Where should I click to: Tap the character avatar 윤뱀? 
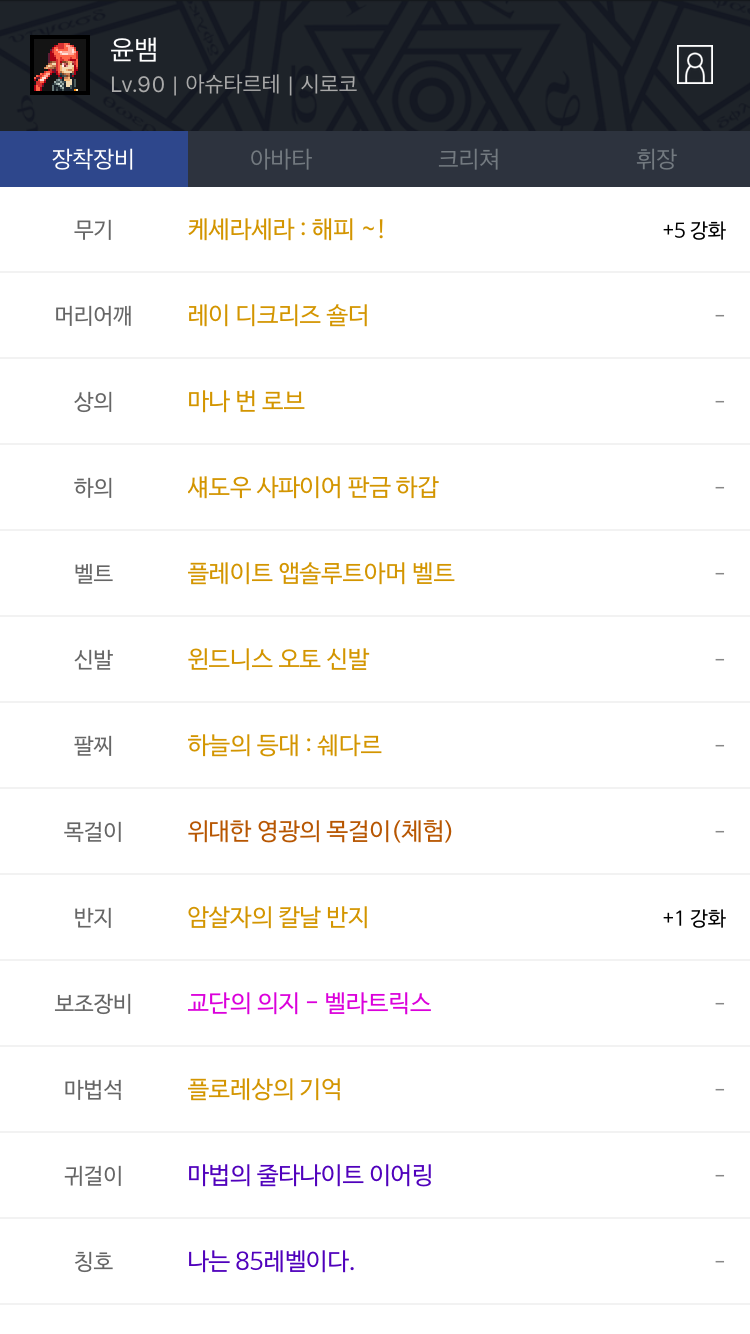(60, 65)
